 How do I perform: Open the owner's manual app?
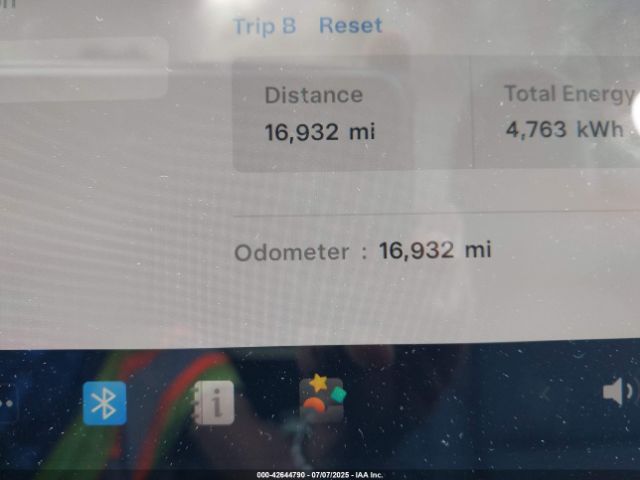point(213,403)
